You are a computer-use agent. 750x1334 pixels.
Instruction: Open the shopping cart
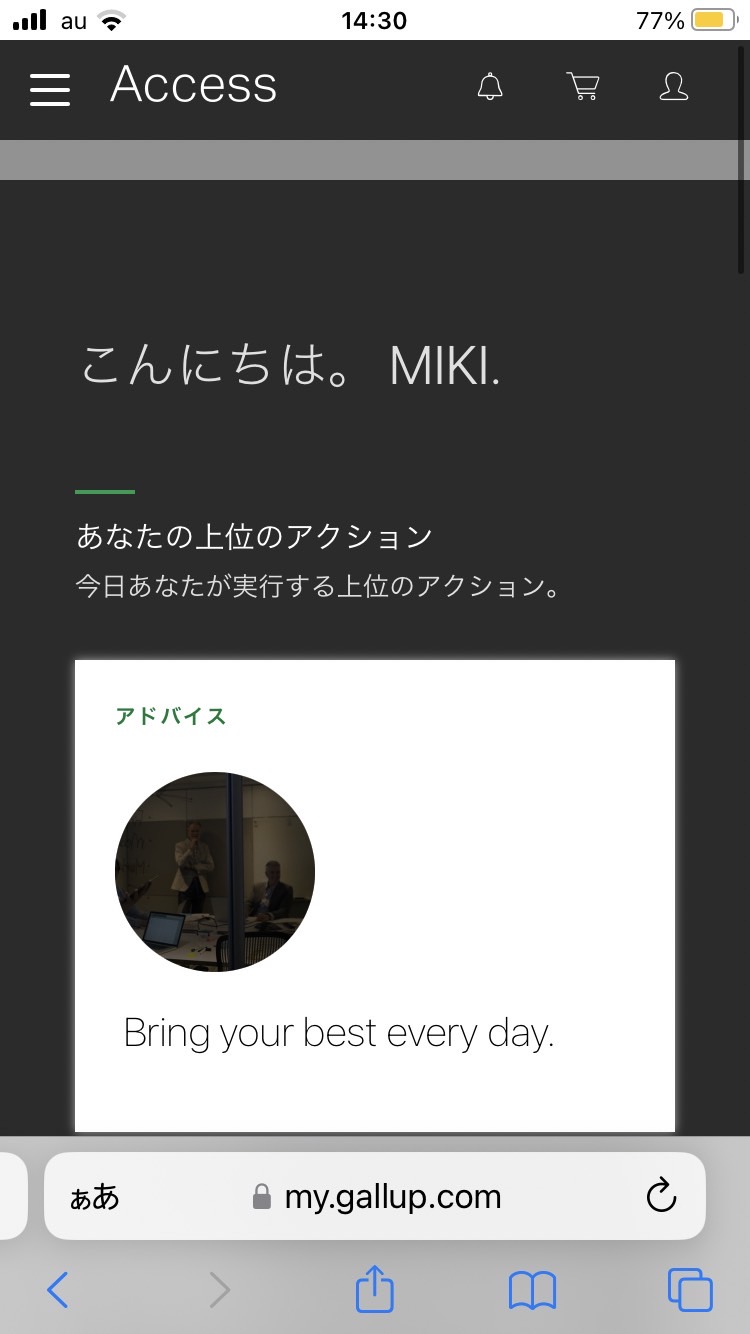coord(583,87)
